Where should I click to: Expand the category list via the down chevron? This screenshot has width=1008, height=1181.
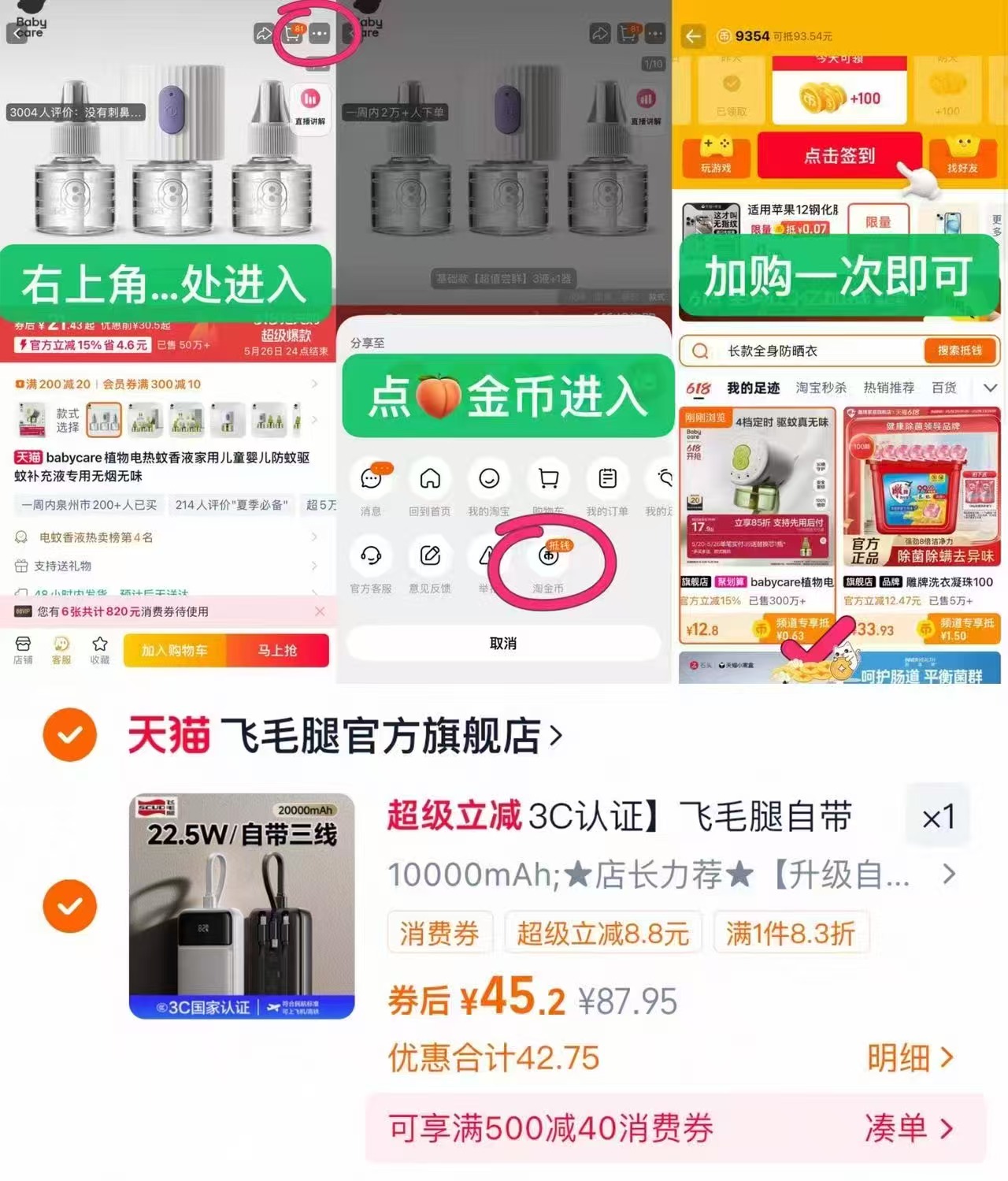[x=990, y=387]
